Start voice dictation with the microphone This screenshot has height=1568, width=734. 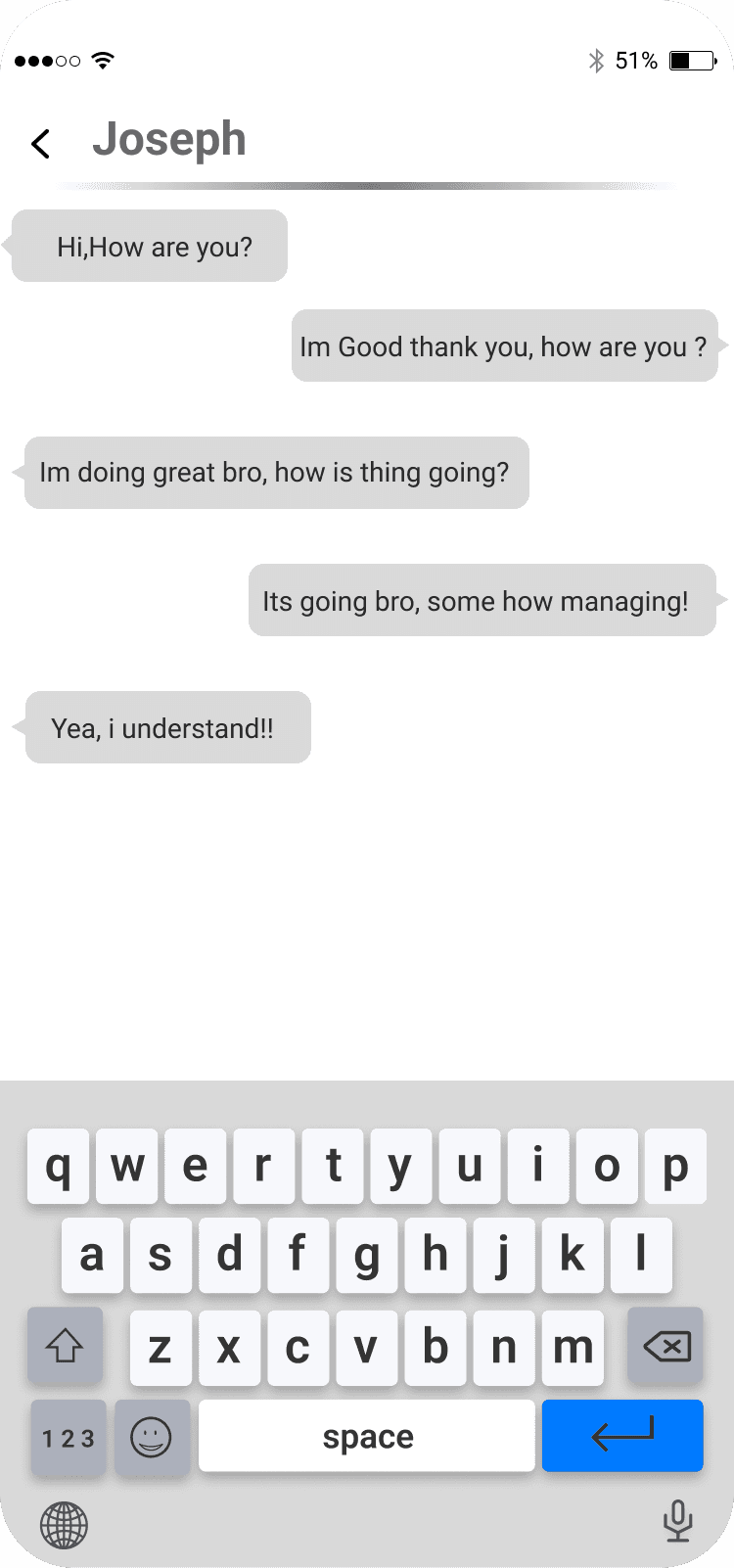[677, 1521]
